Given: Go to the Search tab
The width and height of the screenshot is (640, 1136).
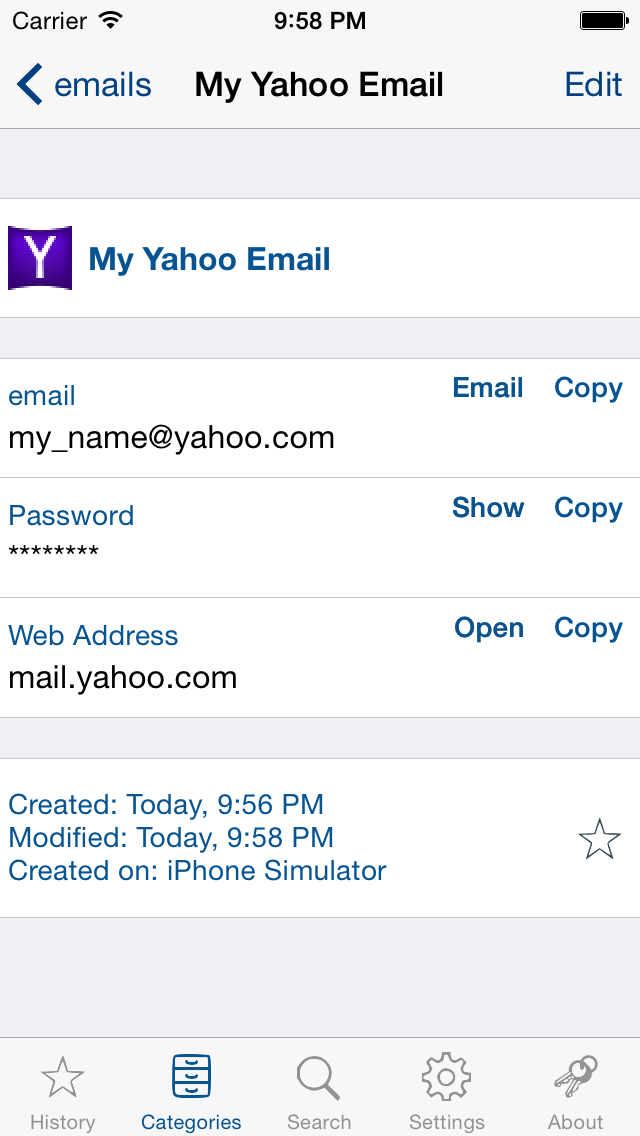Looking at the screenshot, I should pos(319,1092).
